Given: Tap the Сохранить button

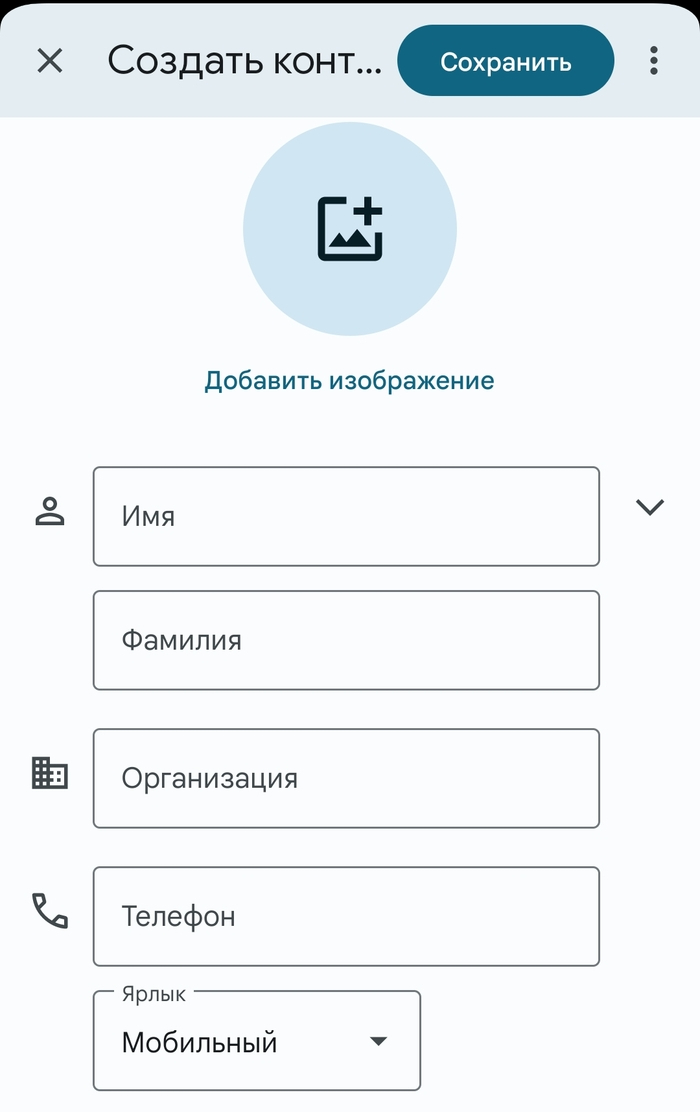Looking at the screenshot, I should click(505, 61).
